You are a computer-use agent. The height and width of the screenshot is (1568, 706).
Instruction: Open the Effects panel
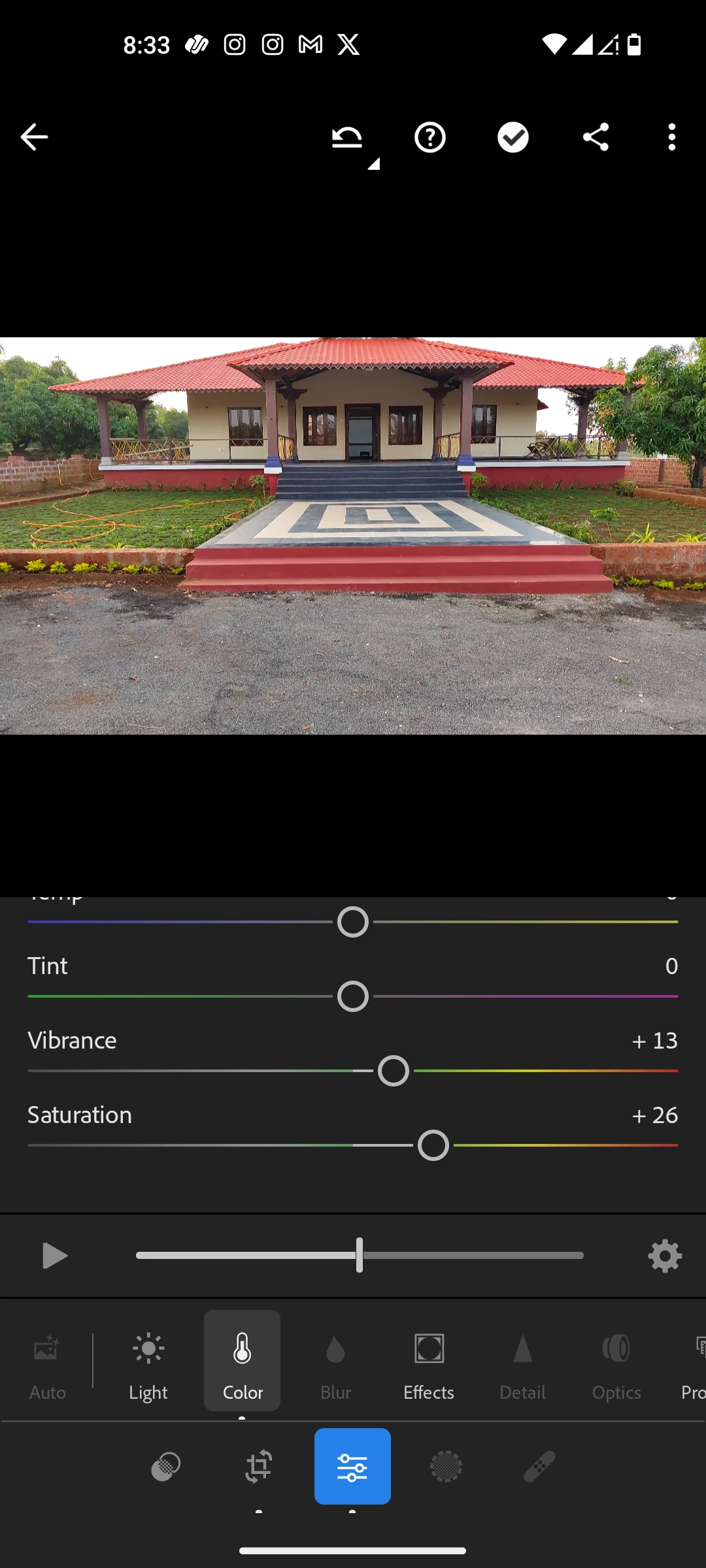429,1362
